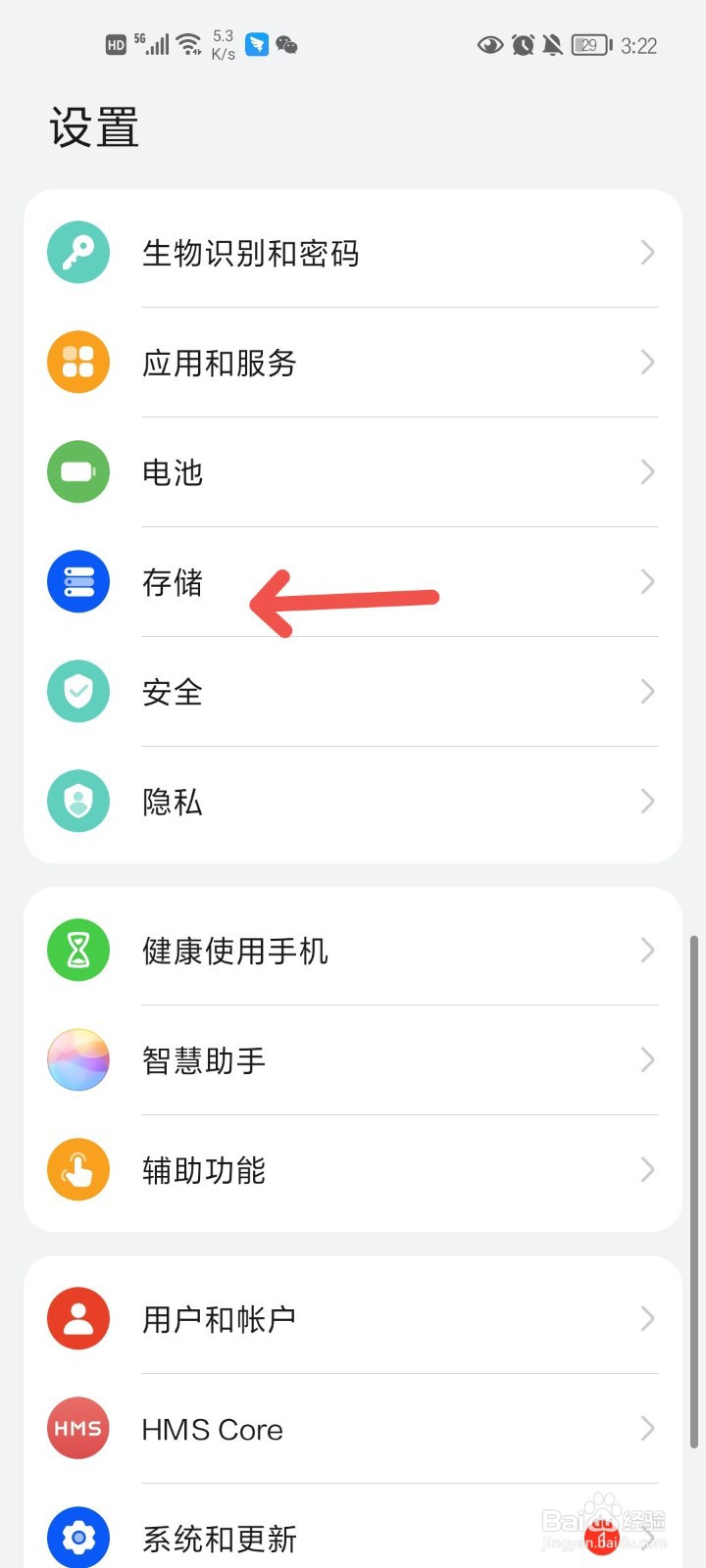The image size is (706, 1568).
Task: Expand the 存储 settings entry chevron
Action: (x=647, y=581)
